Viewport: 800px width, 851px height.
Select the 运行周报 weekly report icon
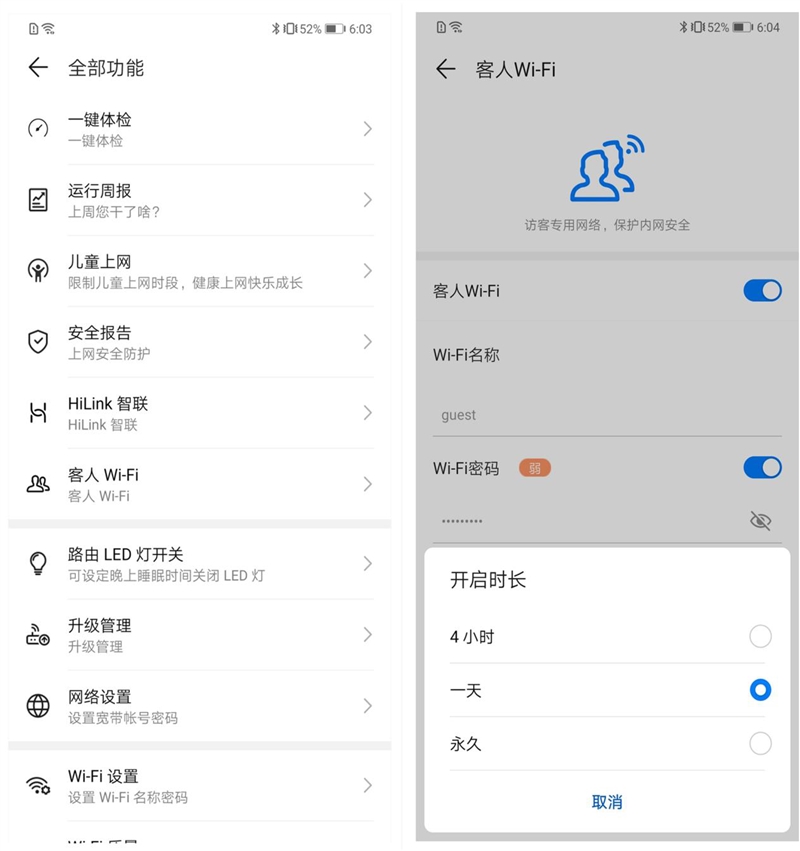(x=37, y=200)
